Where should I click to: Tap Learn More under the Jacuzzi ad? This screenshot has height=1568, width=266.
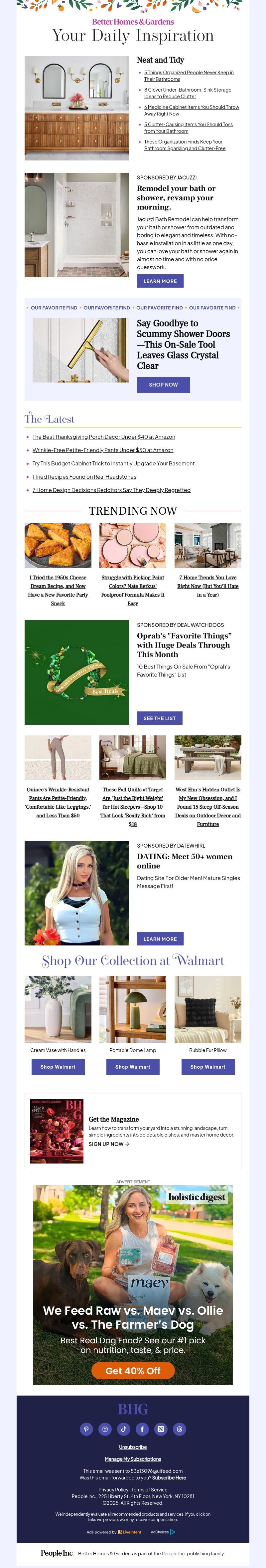160,281
